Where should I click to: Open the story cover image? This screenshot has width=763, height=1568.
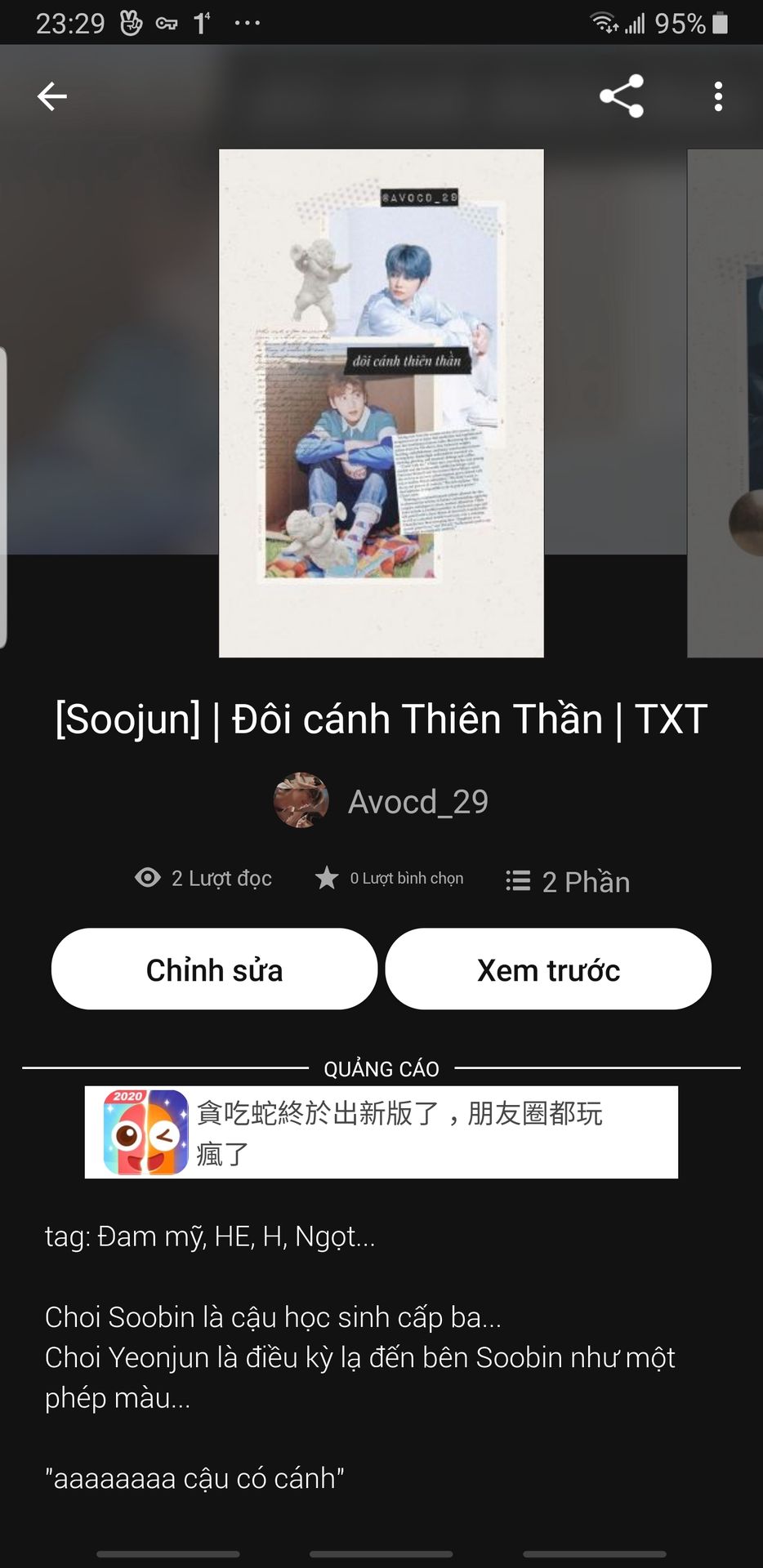[381, 403]
